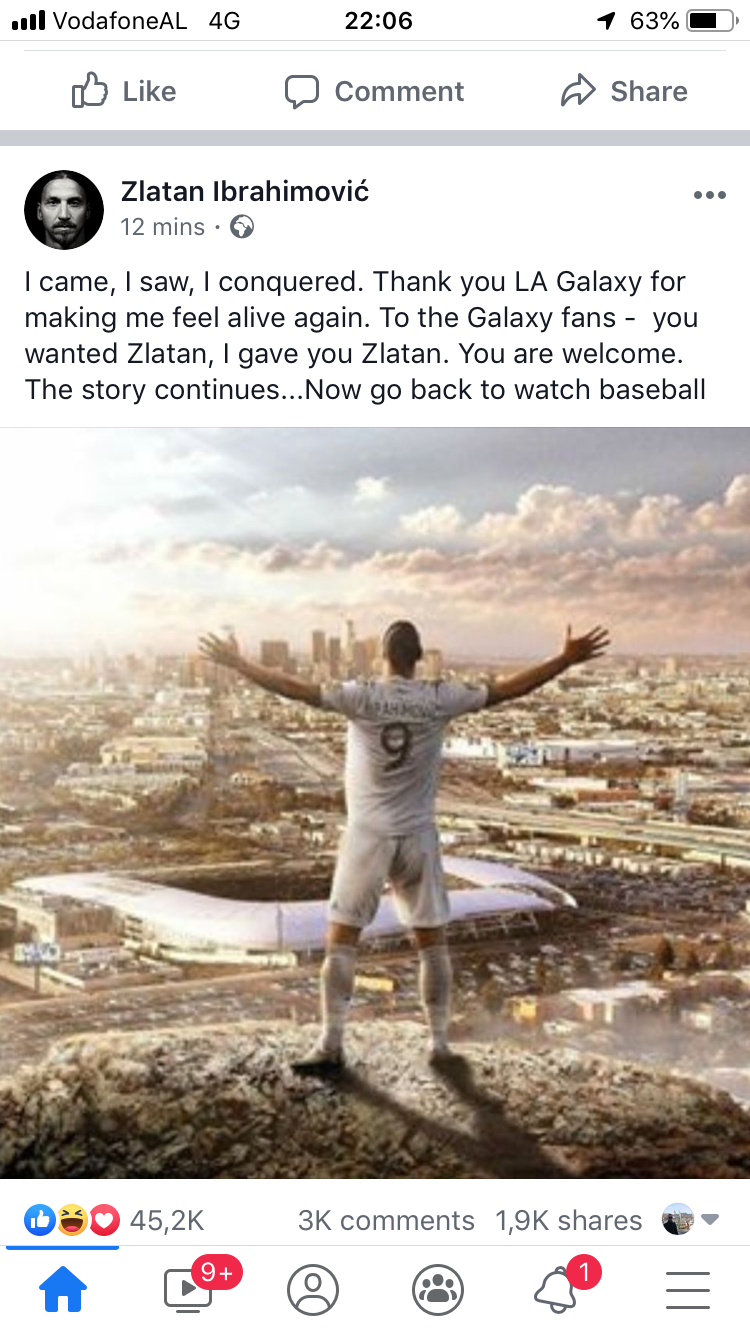Switch to the Groups tab
This screenshot has width=750, height=1334.
click(x=438, y=1290)
